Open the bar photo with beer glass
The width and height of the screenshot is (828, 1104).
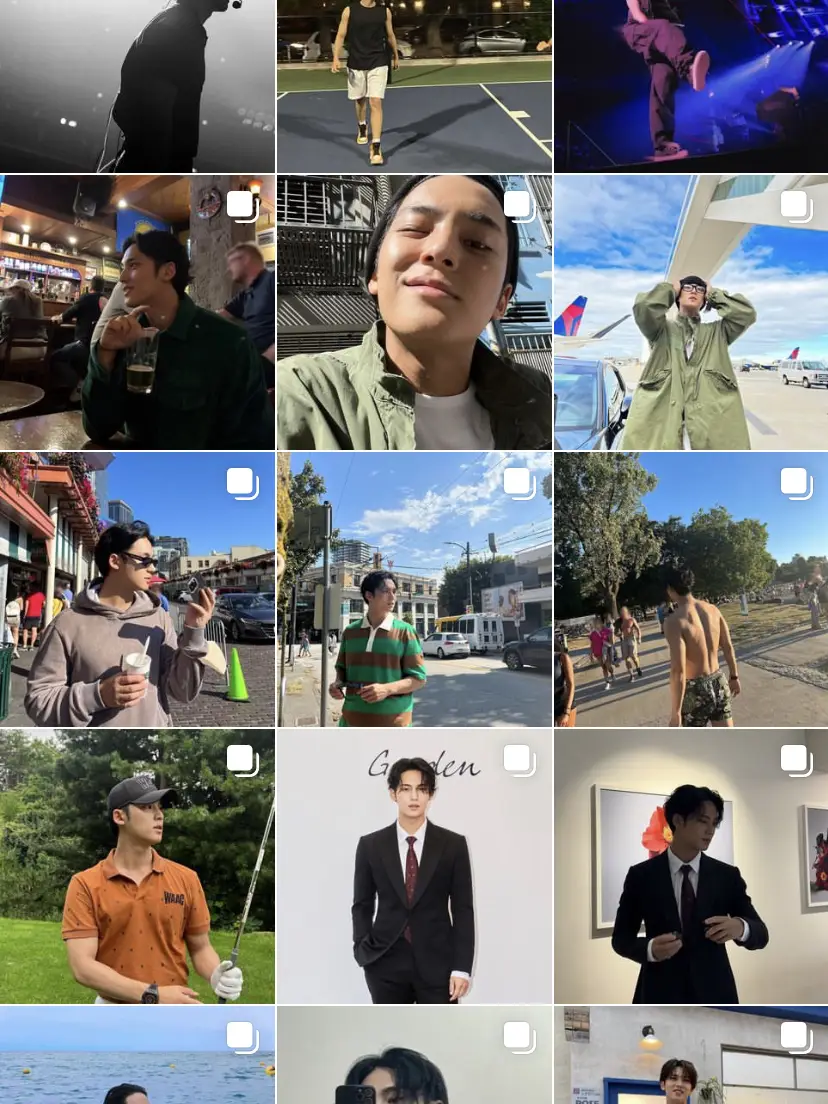click(137, 312)
